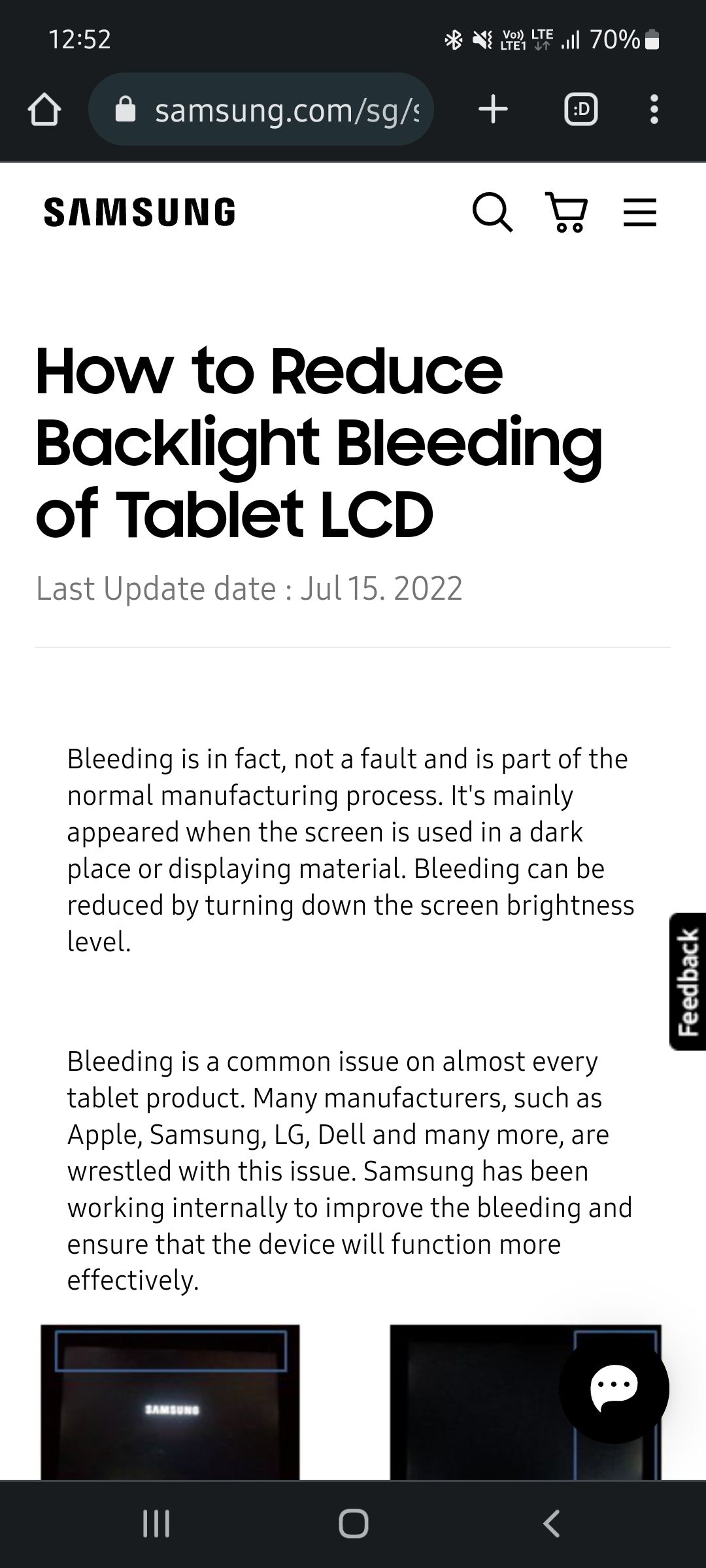Image resolution: width=706 pixels, height=1568 pixels.
Task: Open the live chat bubble icon
Action: 613,1390
